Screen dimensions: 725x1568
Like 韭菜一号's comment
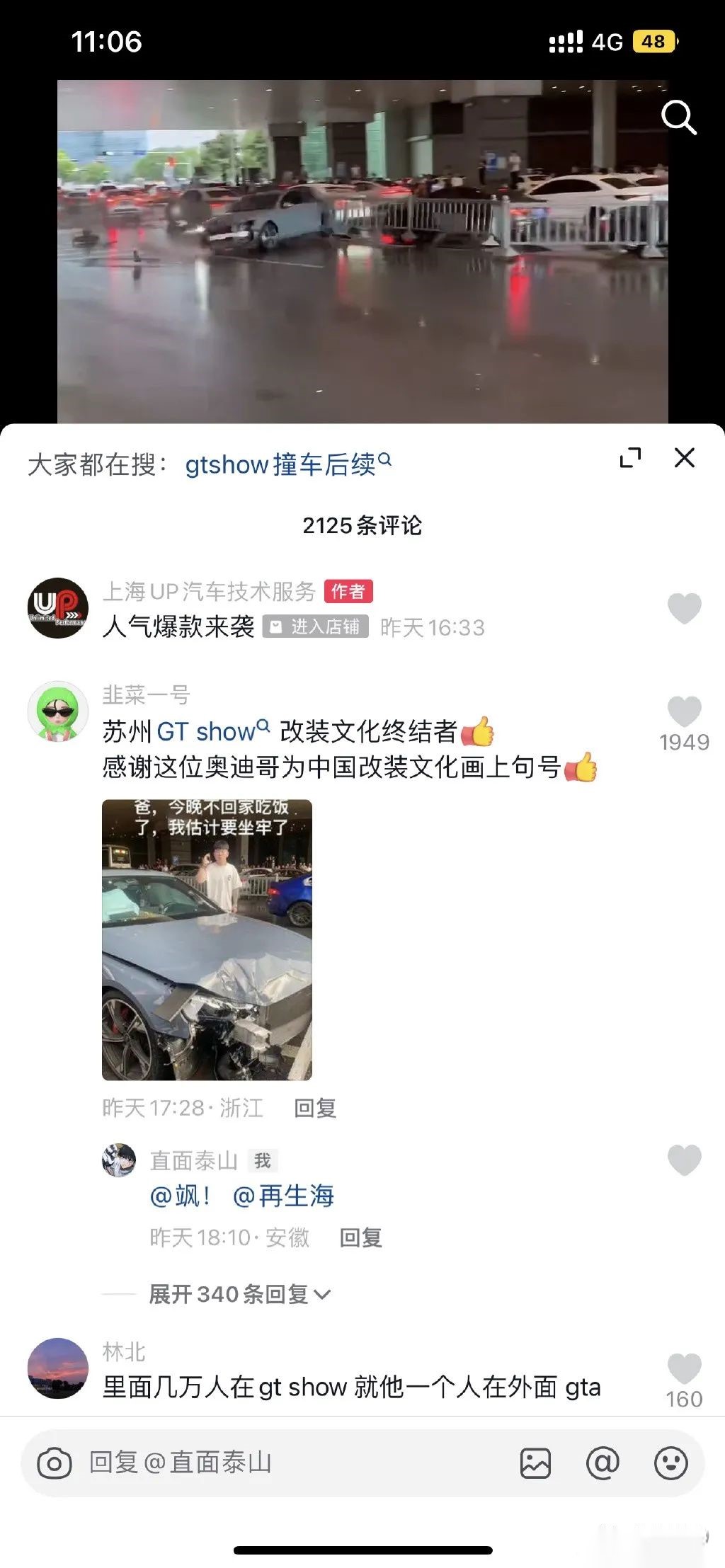click(x=684, y=711)
